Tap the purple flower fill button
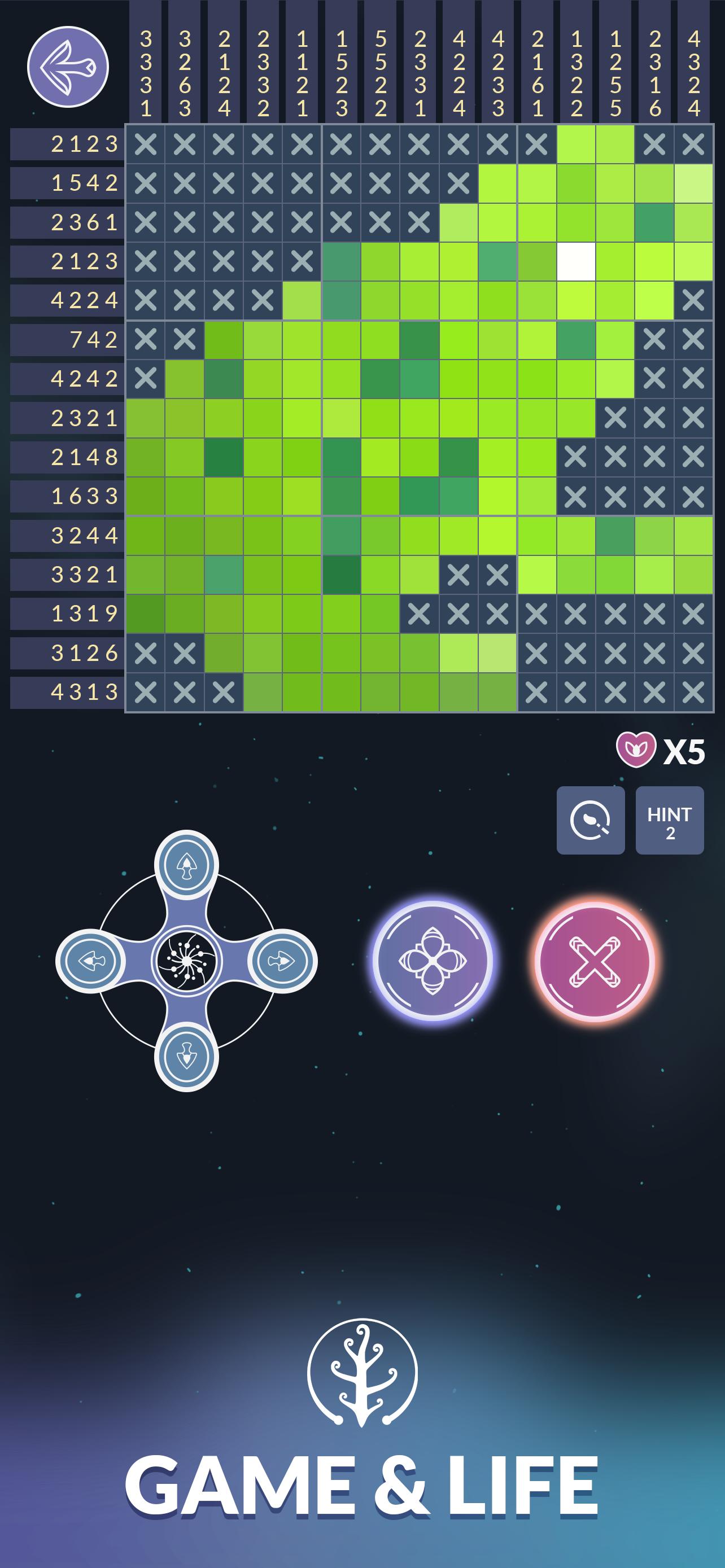Screen dimensions: 725x1568 click(432, 961)
